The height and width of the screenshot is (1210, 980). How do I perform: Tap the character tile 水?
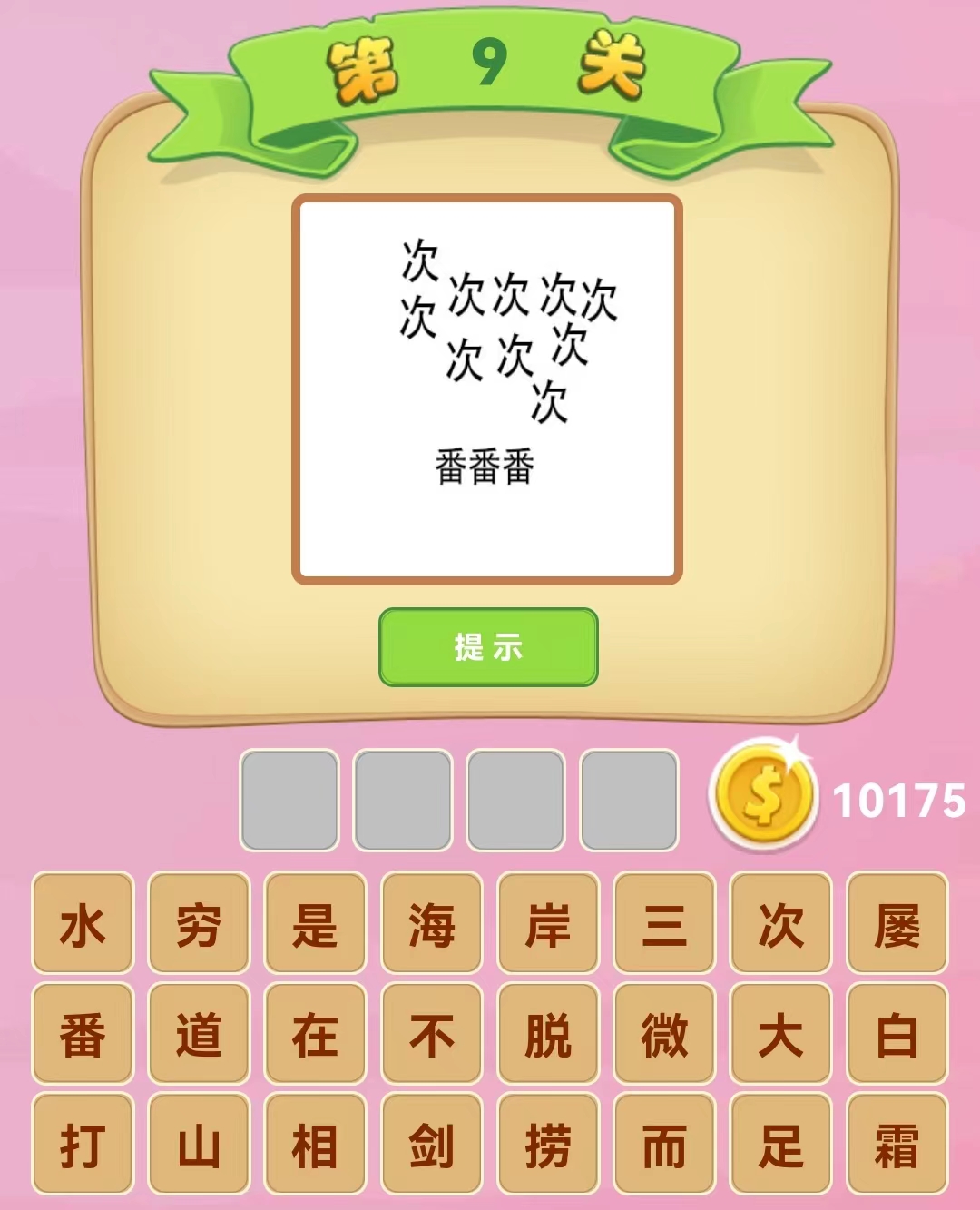pyautogui.click(x=83, y=924)
